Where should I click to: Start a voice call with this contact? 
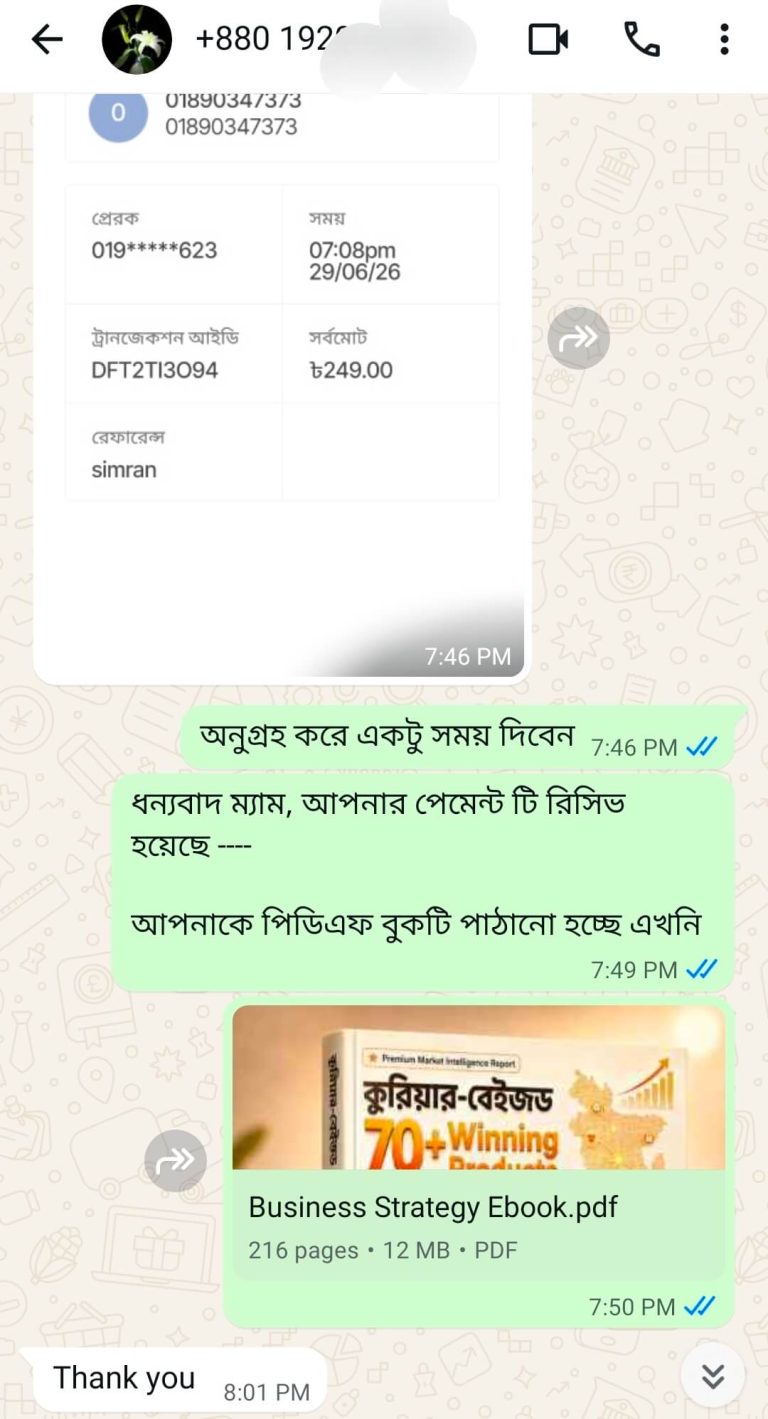click(x=642, y=40)
